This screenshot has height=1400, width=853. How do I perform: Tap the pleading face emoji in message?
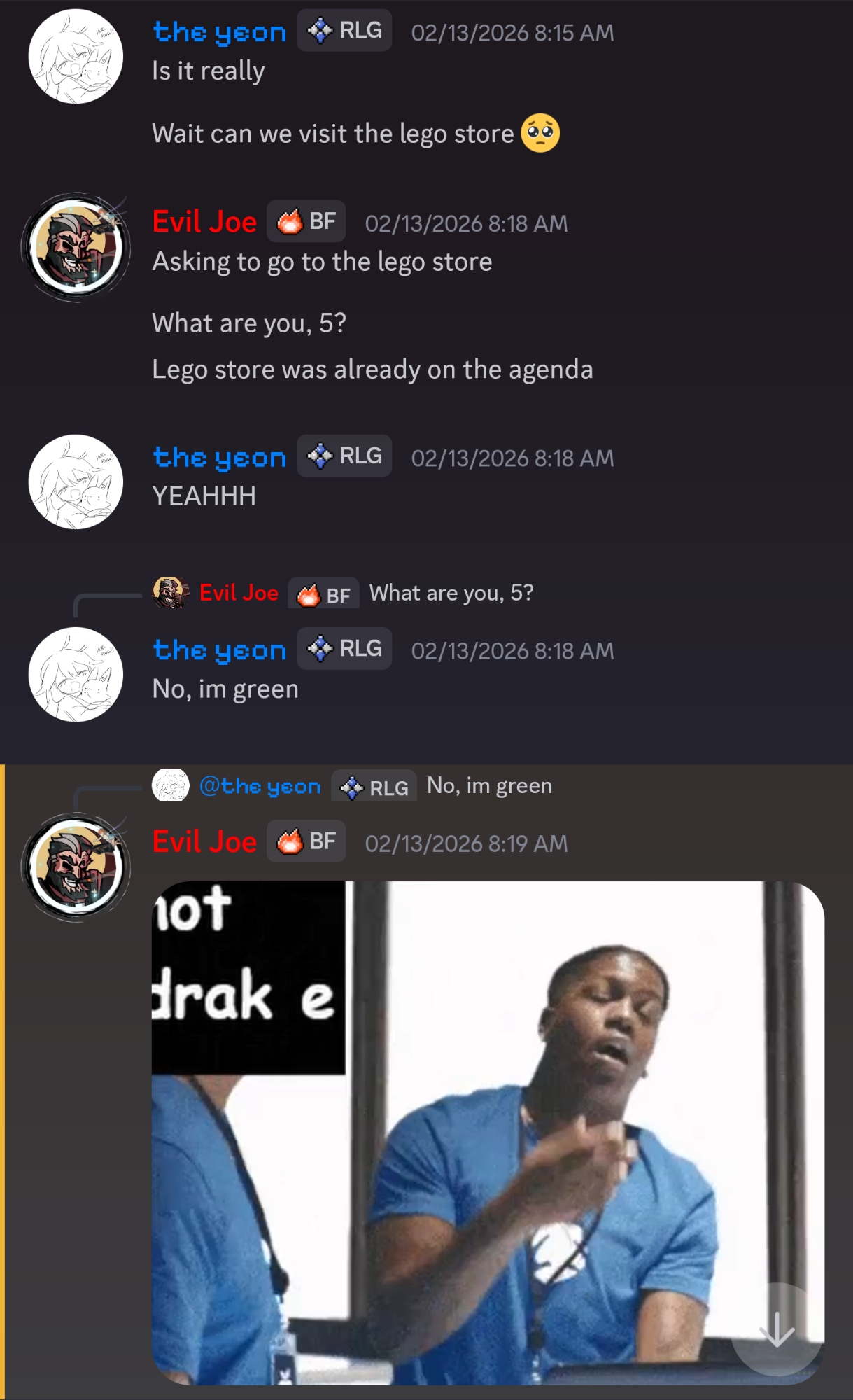(x=540, y=133)
